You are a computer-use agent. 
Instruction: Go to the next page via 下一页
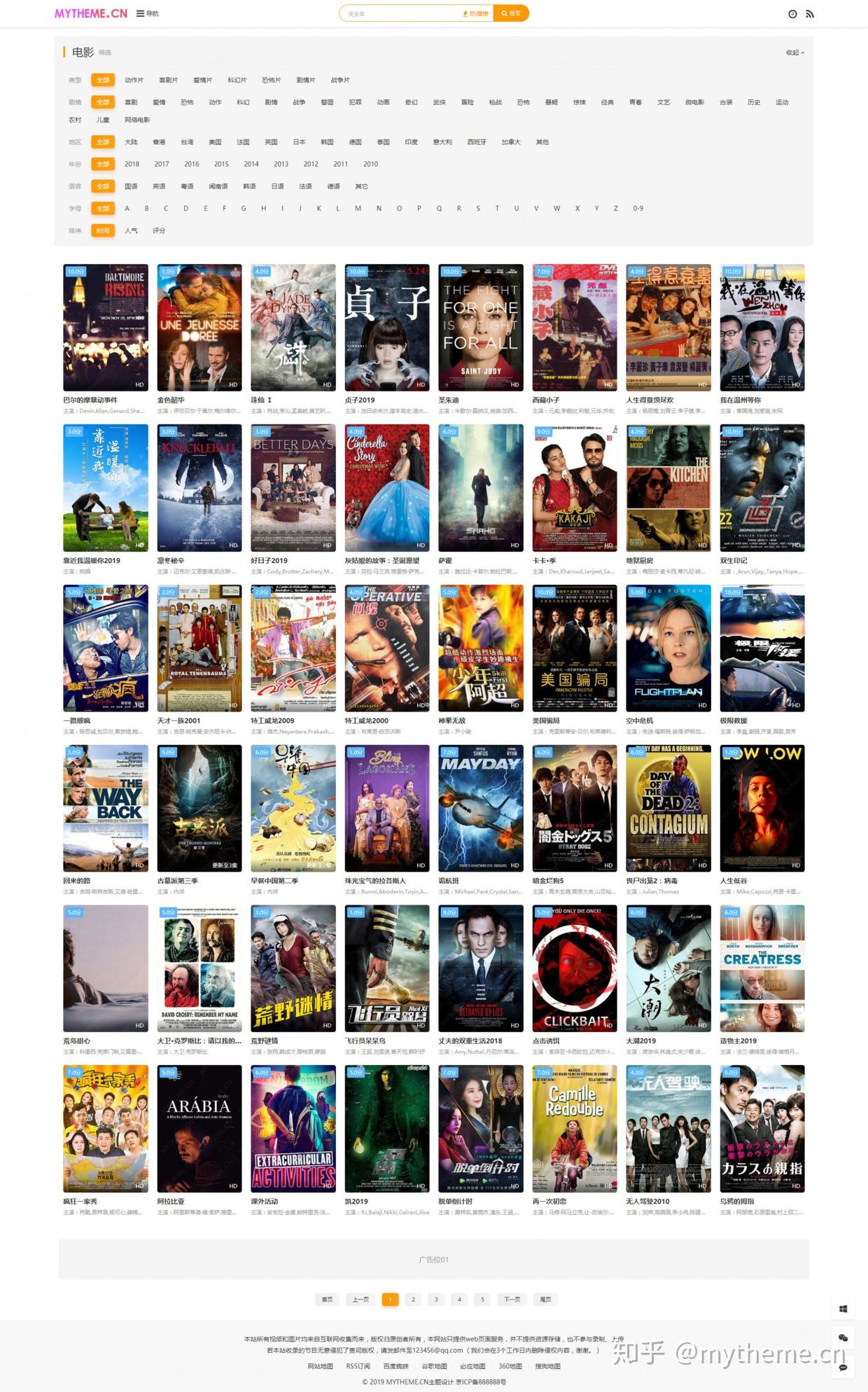tap(512, 1300)
